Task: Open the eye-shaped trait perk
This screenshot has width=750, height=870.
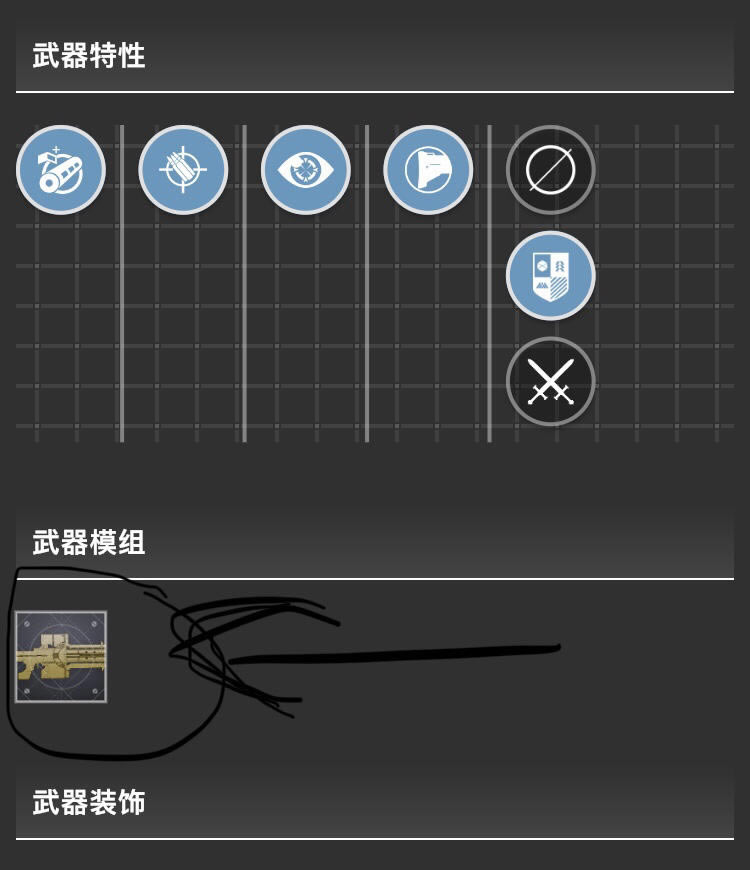Action: (x=306, y=170)
